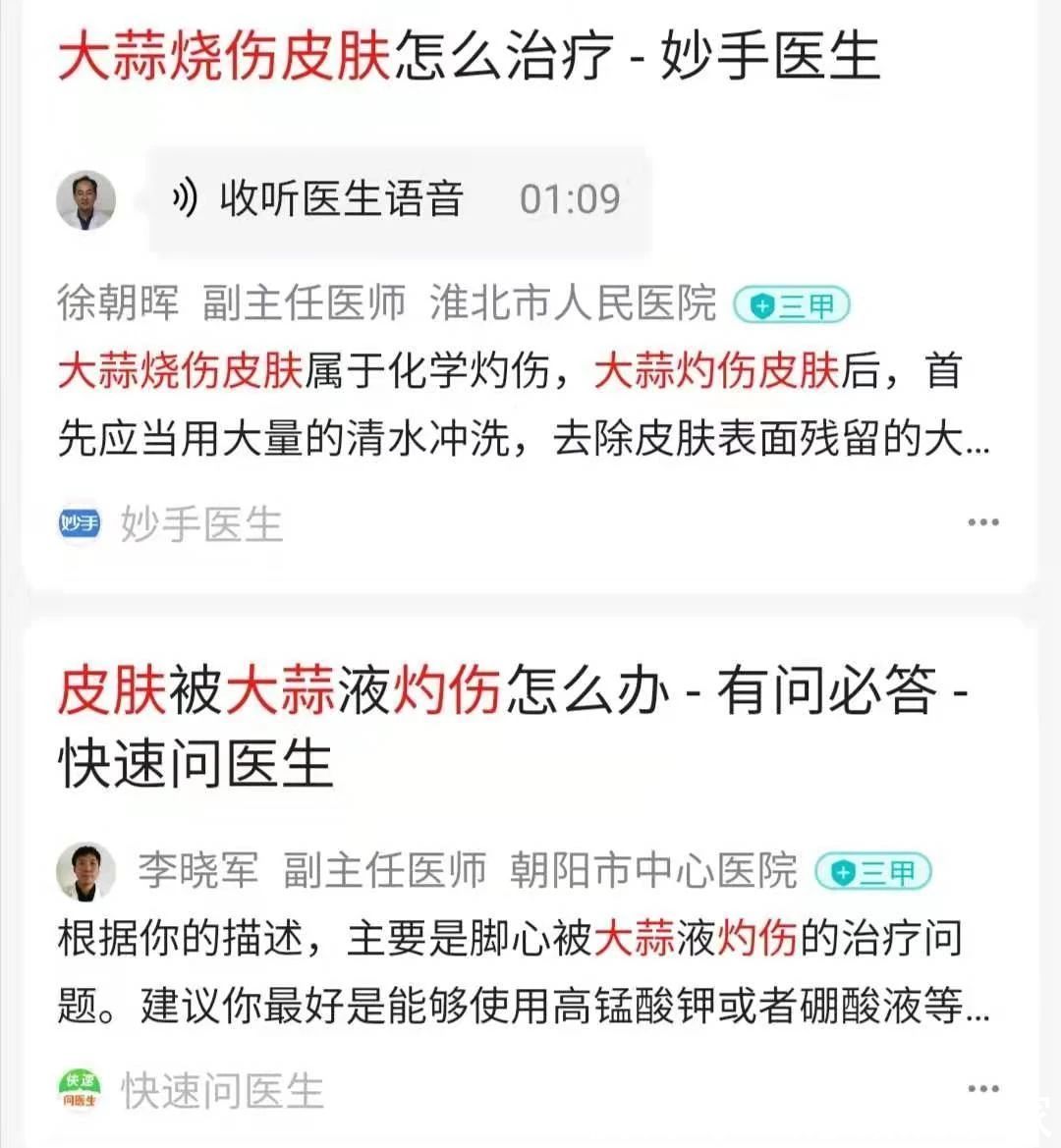Click the 三甲 badge beside 朝阳市中心医院
Image resolution: width=1061 pixels, height=1148 pixels.
tap(870, 872)
